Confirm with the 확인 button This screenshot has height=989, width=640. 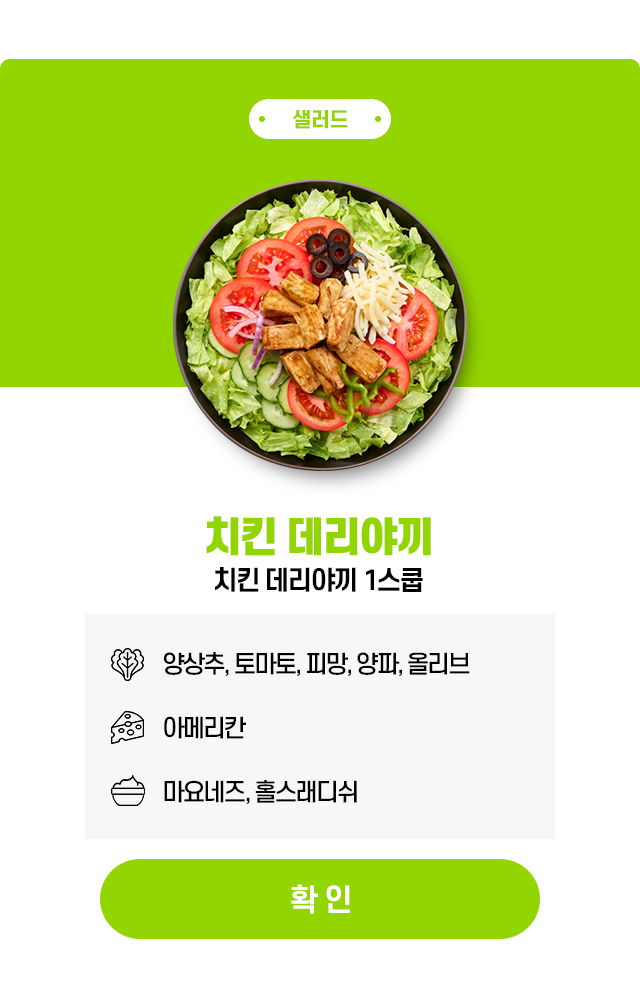(x=320, y=898)
